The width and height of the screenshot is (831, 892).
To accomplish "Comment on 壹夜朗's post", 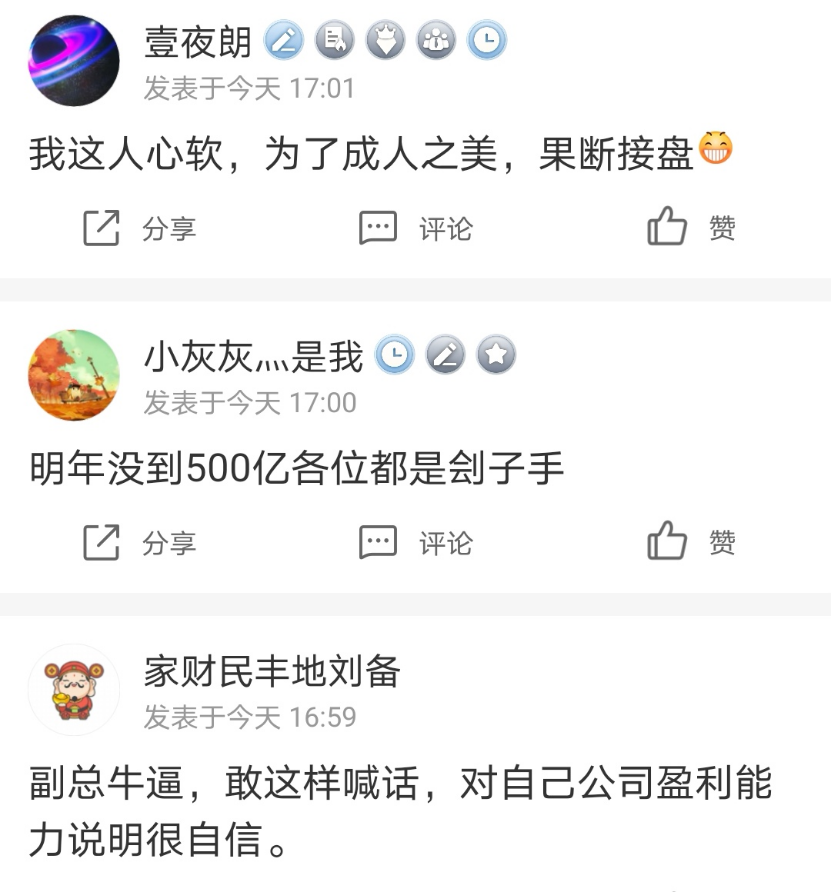I will 415,229.
